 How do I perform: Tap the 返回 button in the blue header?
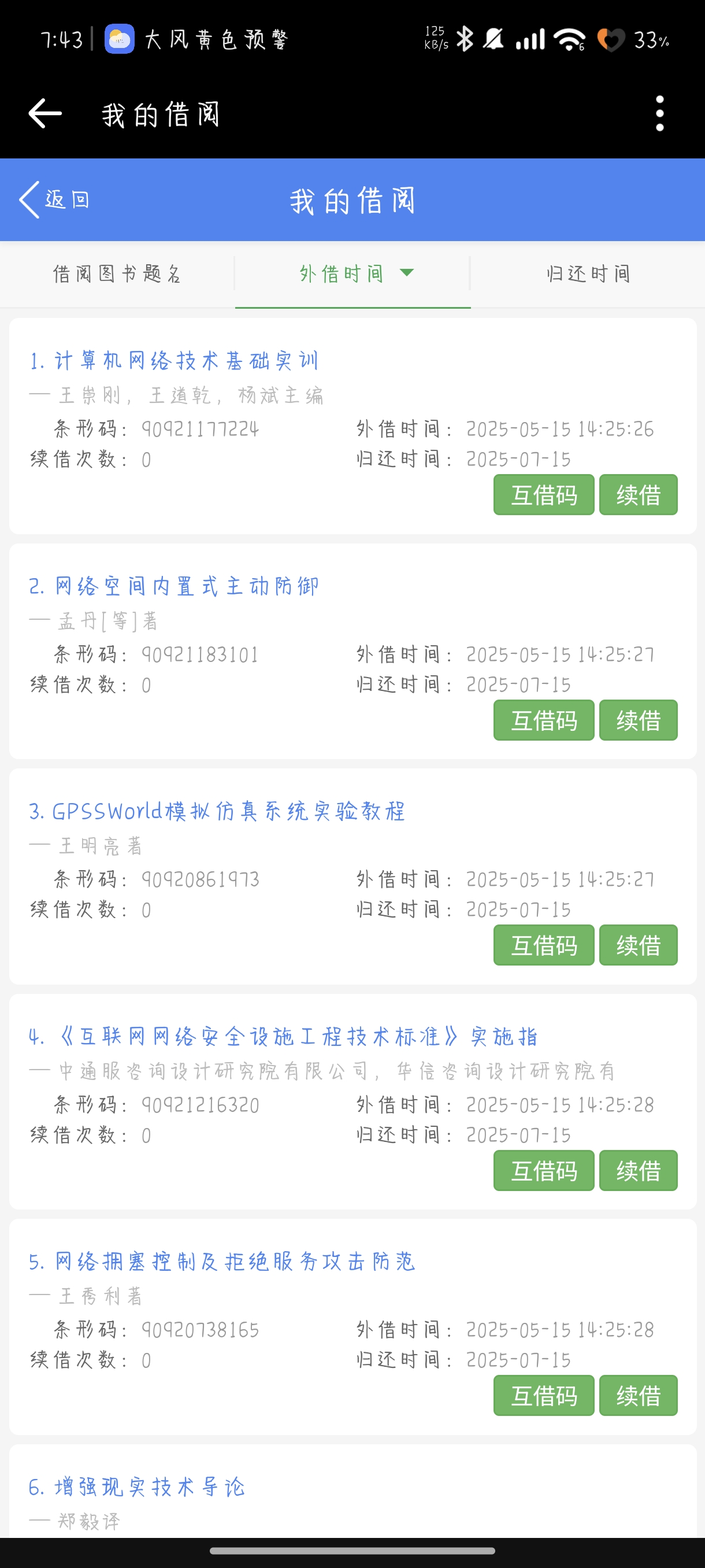(55, 199)
